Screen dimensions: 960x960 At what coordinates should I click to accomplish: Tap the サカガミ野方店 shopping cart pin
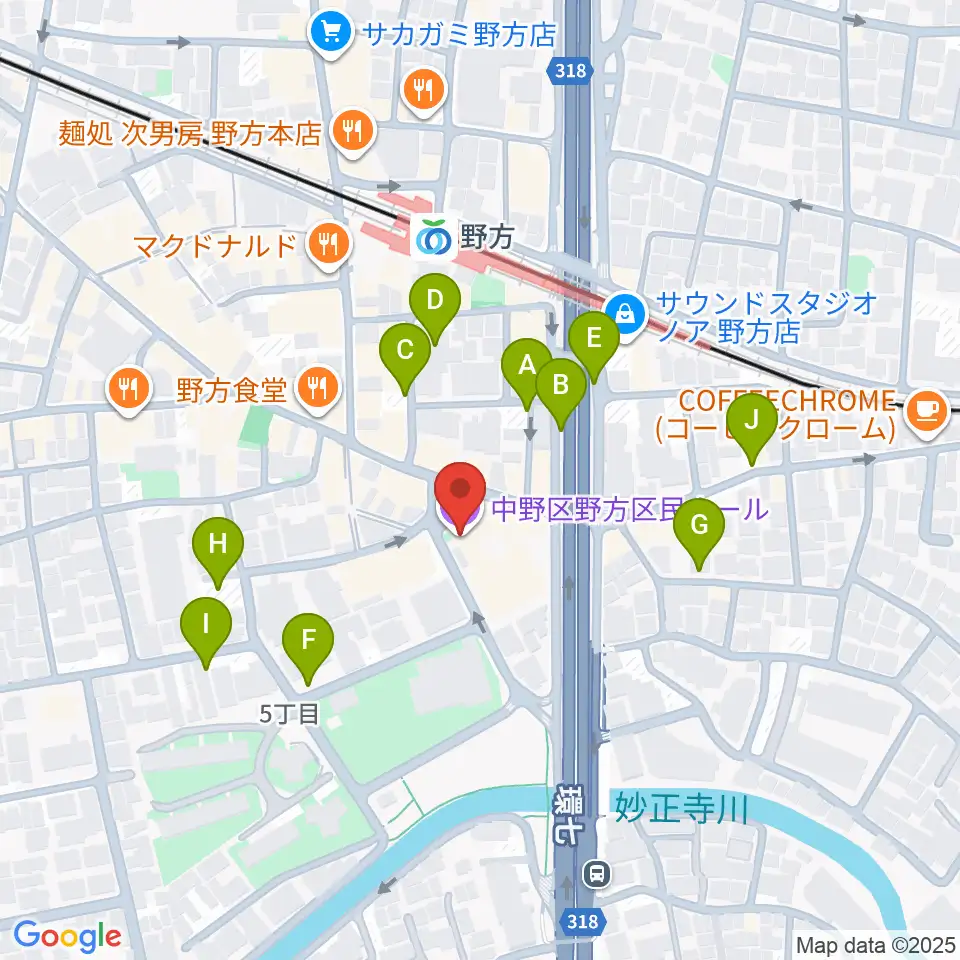(331, 32)
